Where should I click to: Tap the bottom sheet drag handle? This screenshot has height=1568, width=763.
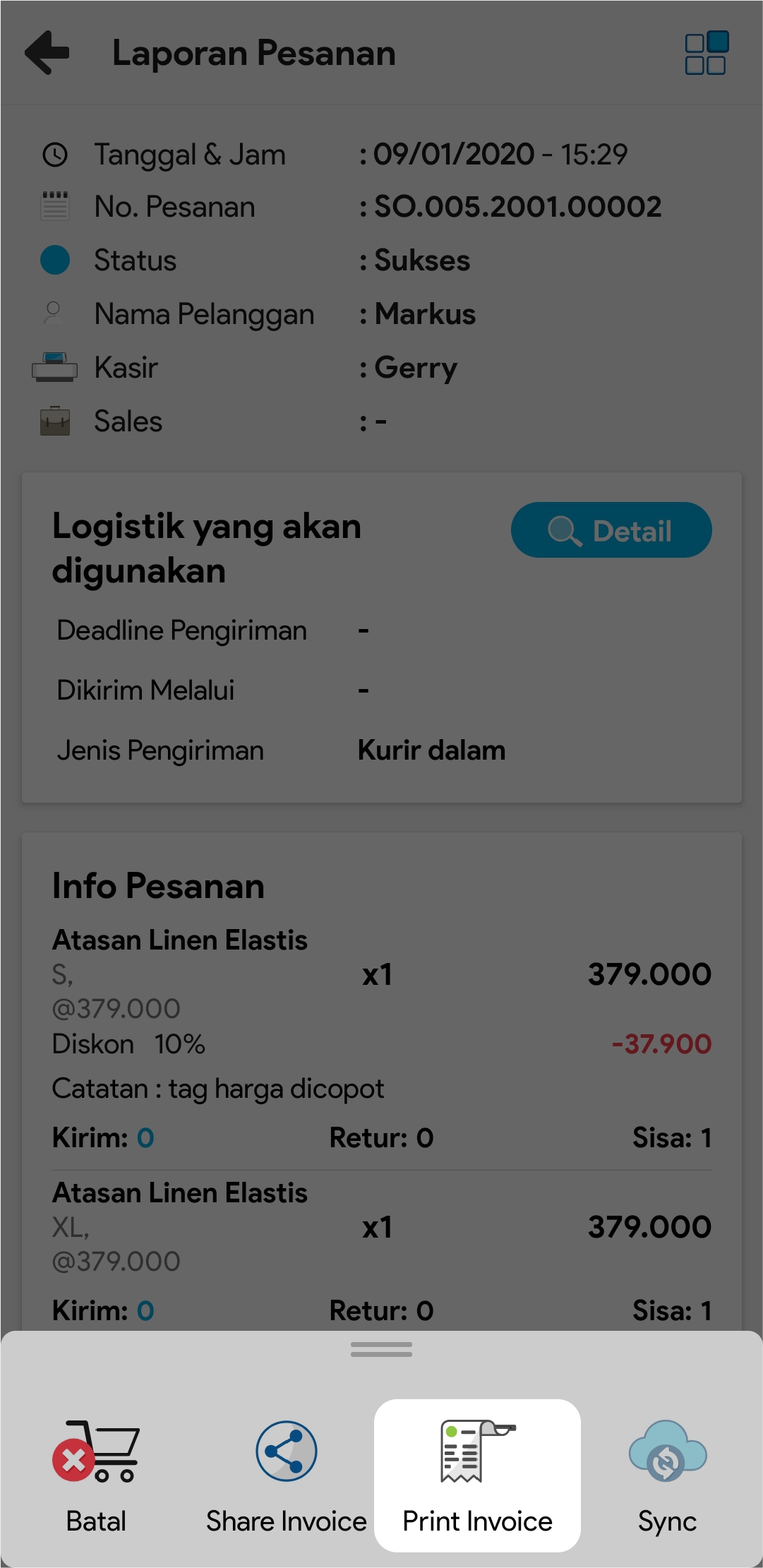coord(381,1350)
